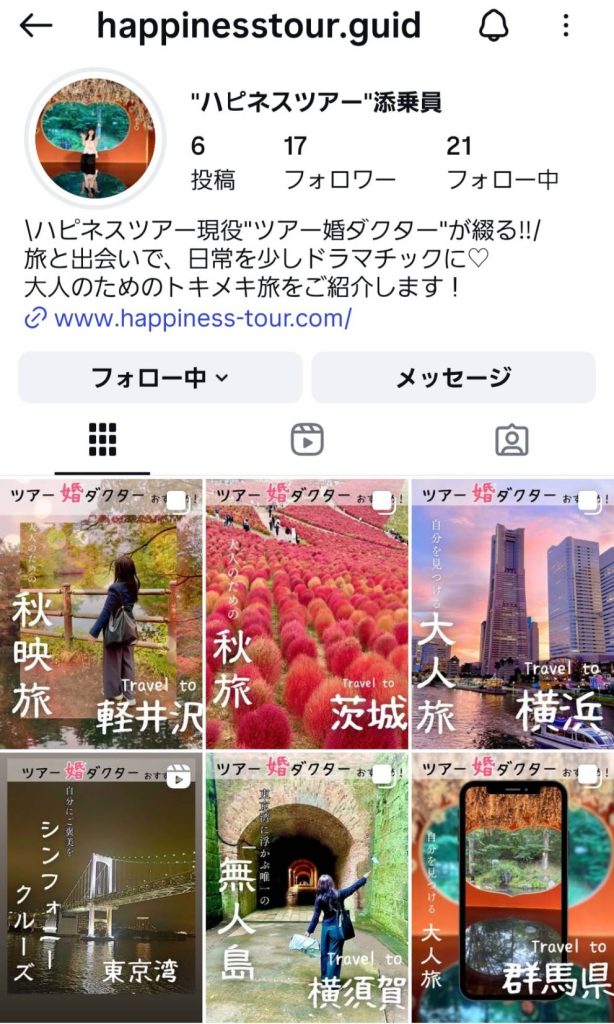Open the 東京湾 cruise reel post

click(x=102, y=888)
